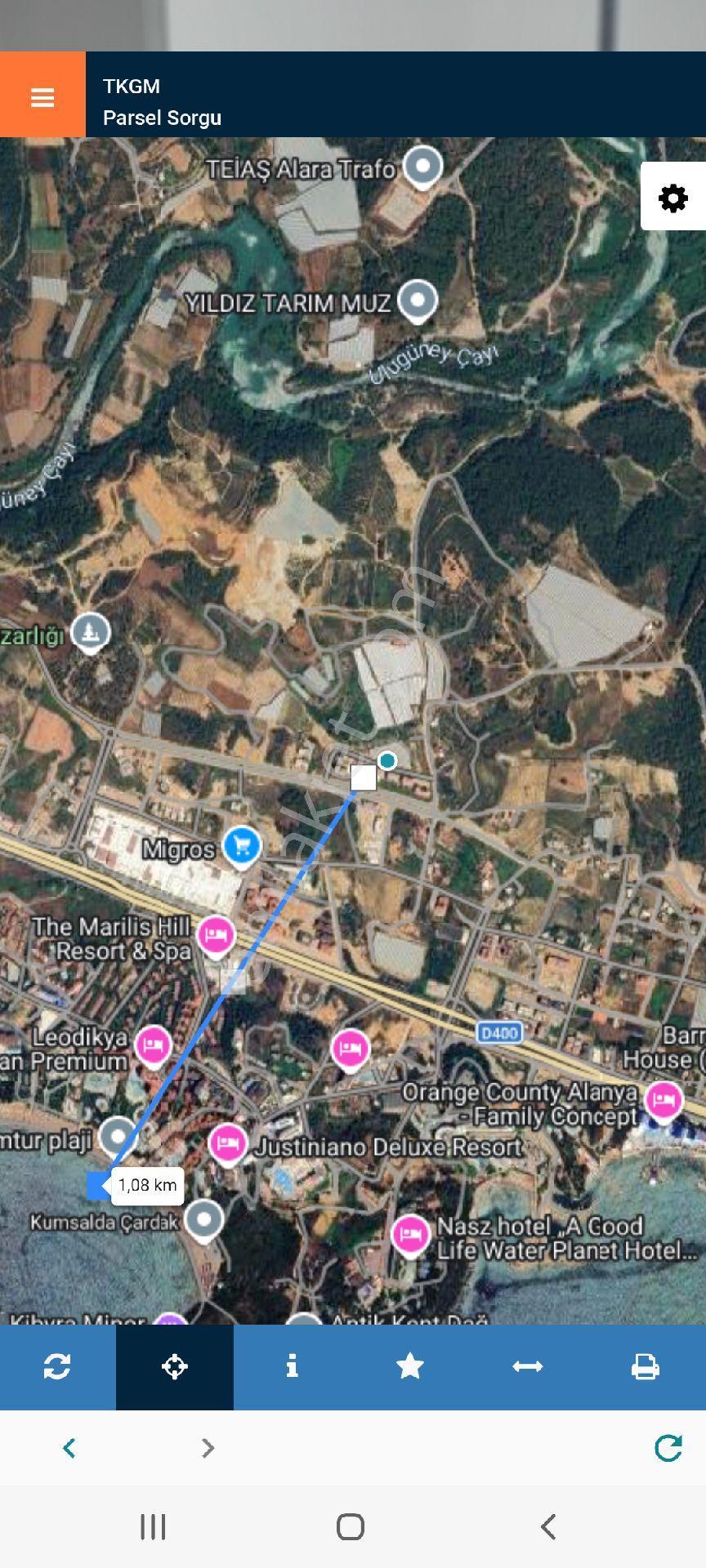Reload the page
The image size is (706, 1568).
668,1448
